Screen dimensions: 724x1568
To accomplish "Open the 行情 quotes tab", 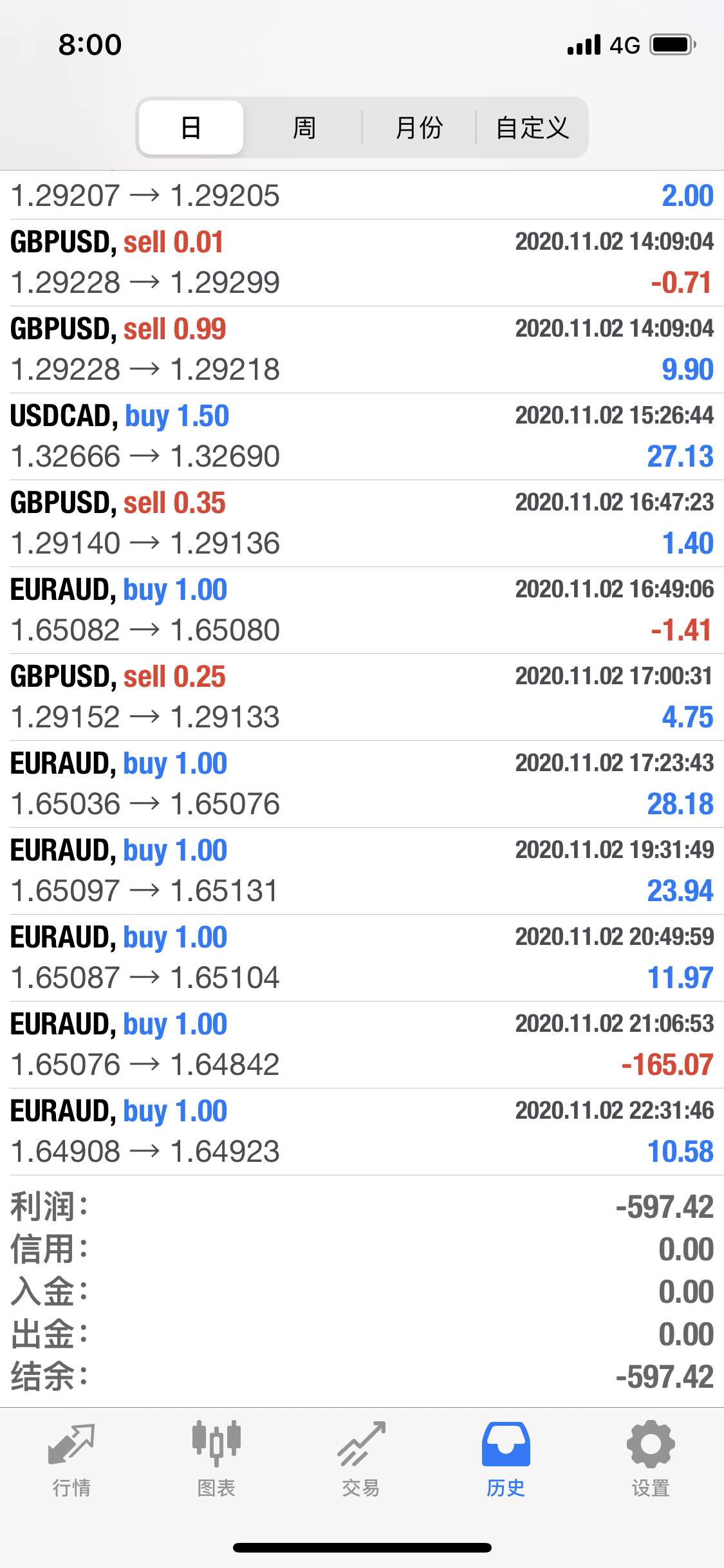I will (x=71, y=1460).
